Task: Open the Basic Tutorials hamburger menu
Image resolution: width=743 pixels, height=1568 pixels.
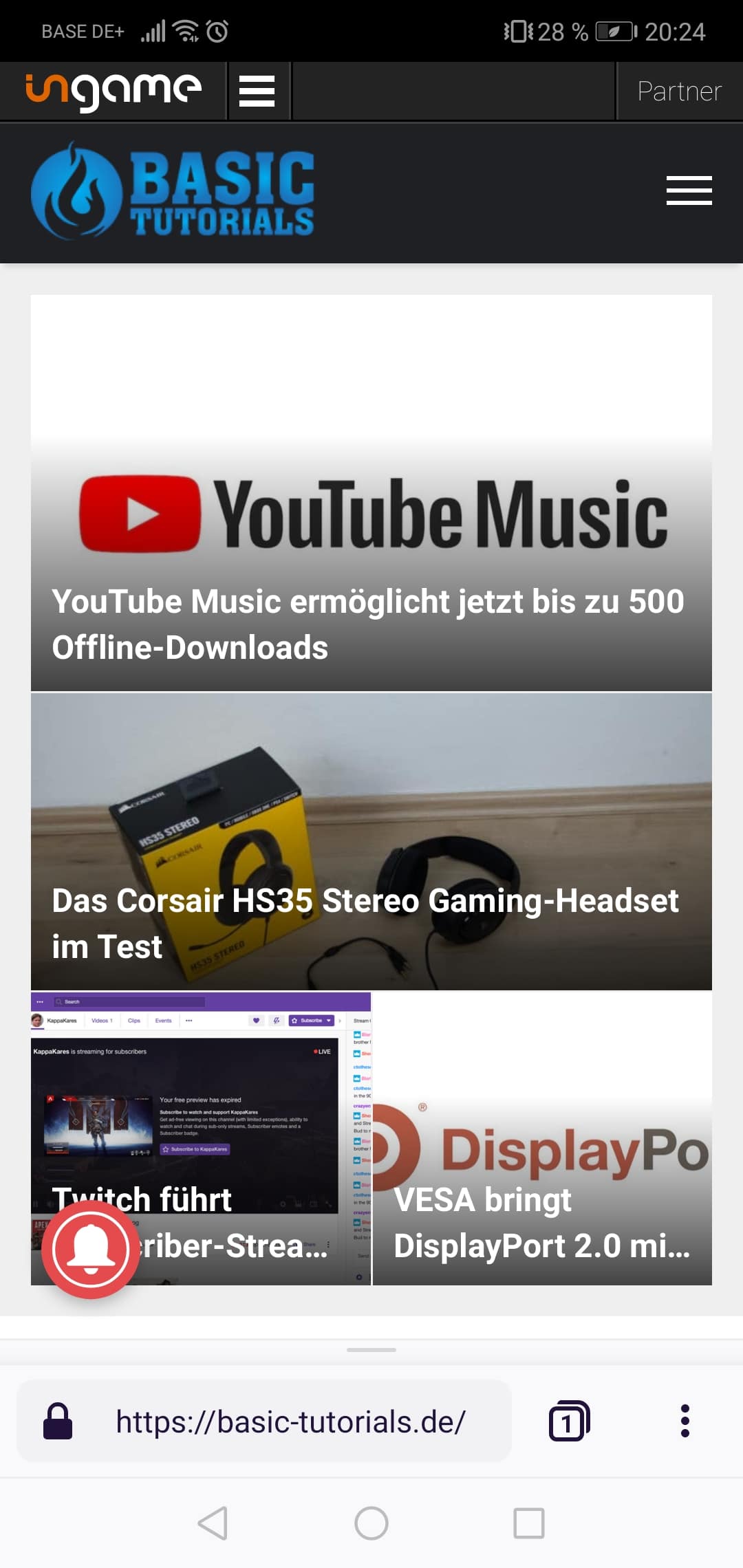Action: (x=689, y=190)
